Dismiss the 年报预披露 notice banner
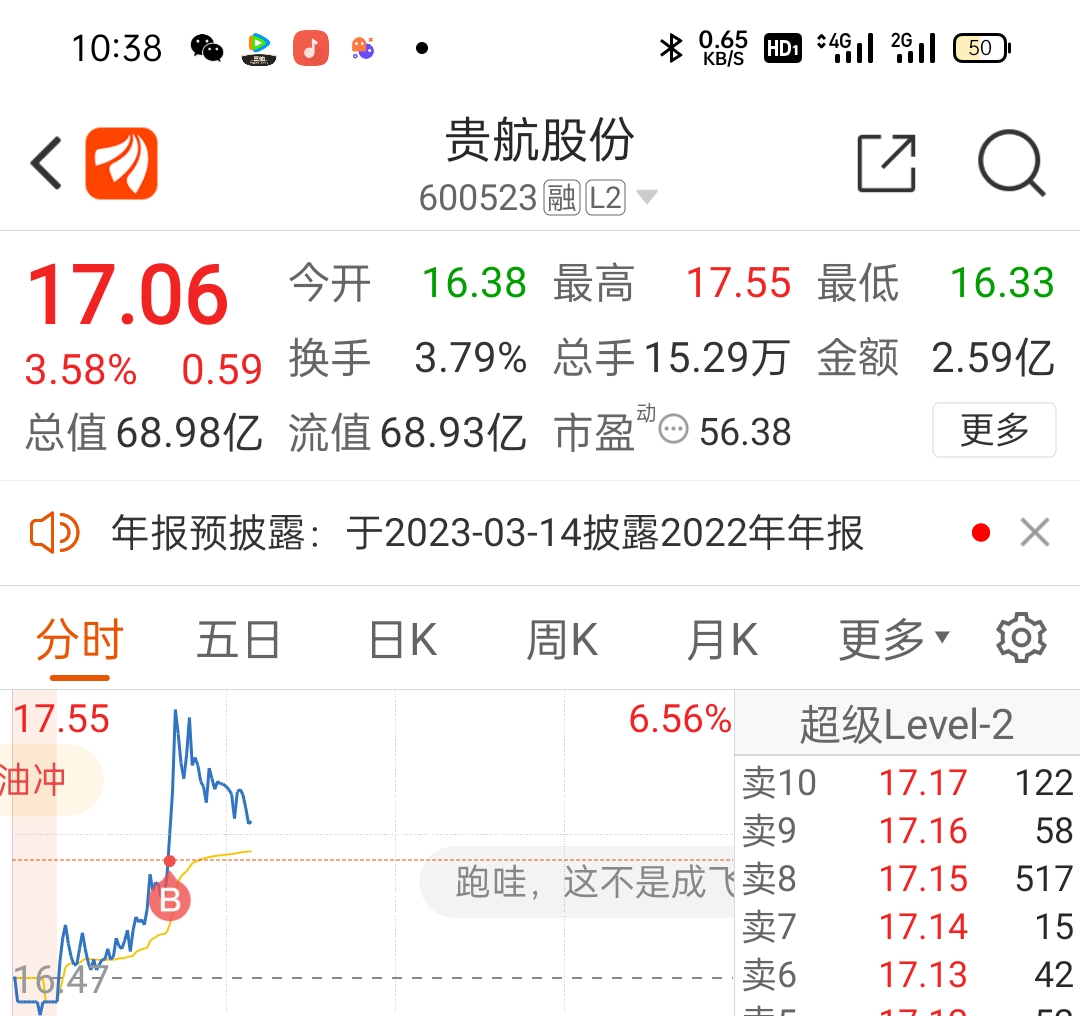 click(1035, 533)
